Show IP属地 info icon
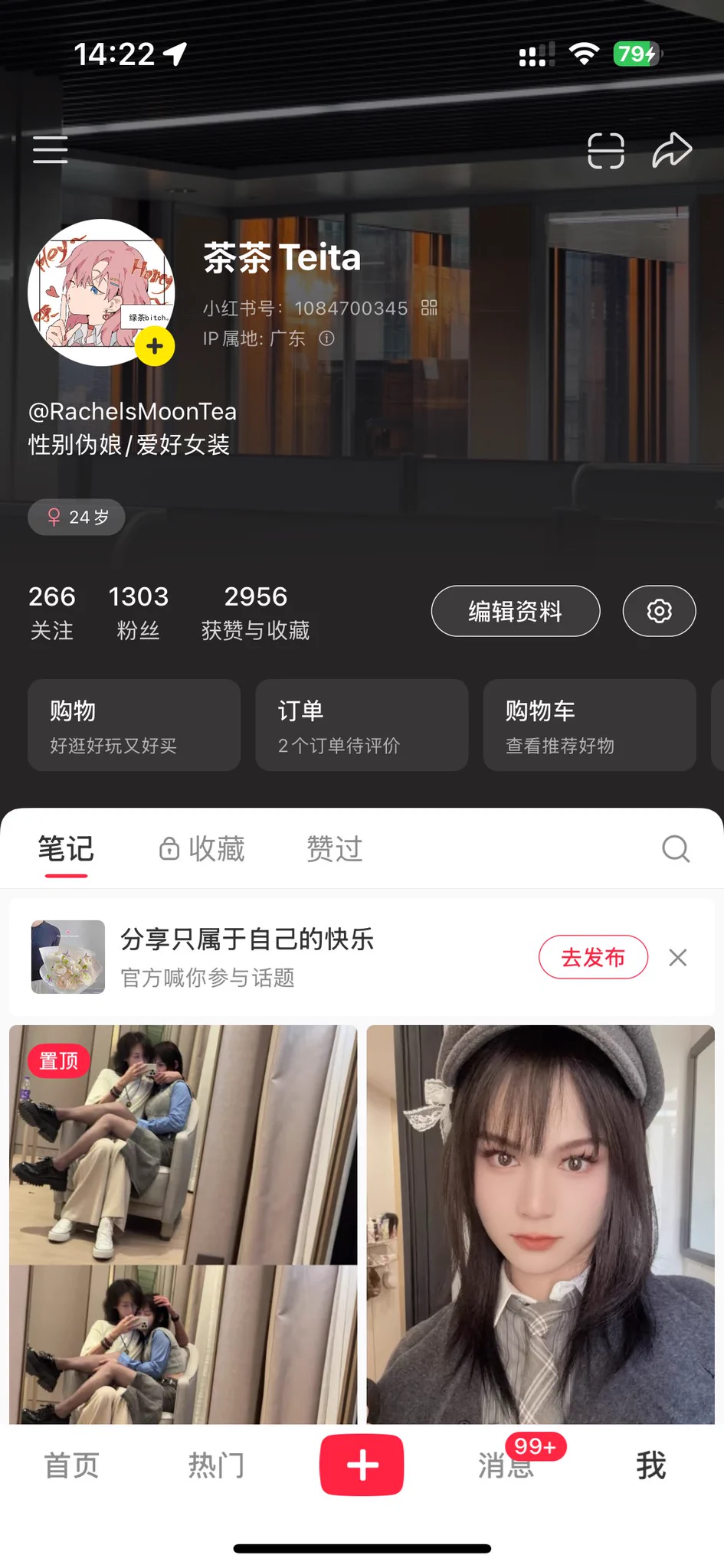This screenshot has width=724, height=1568. [327, 338]
